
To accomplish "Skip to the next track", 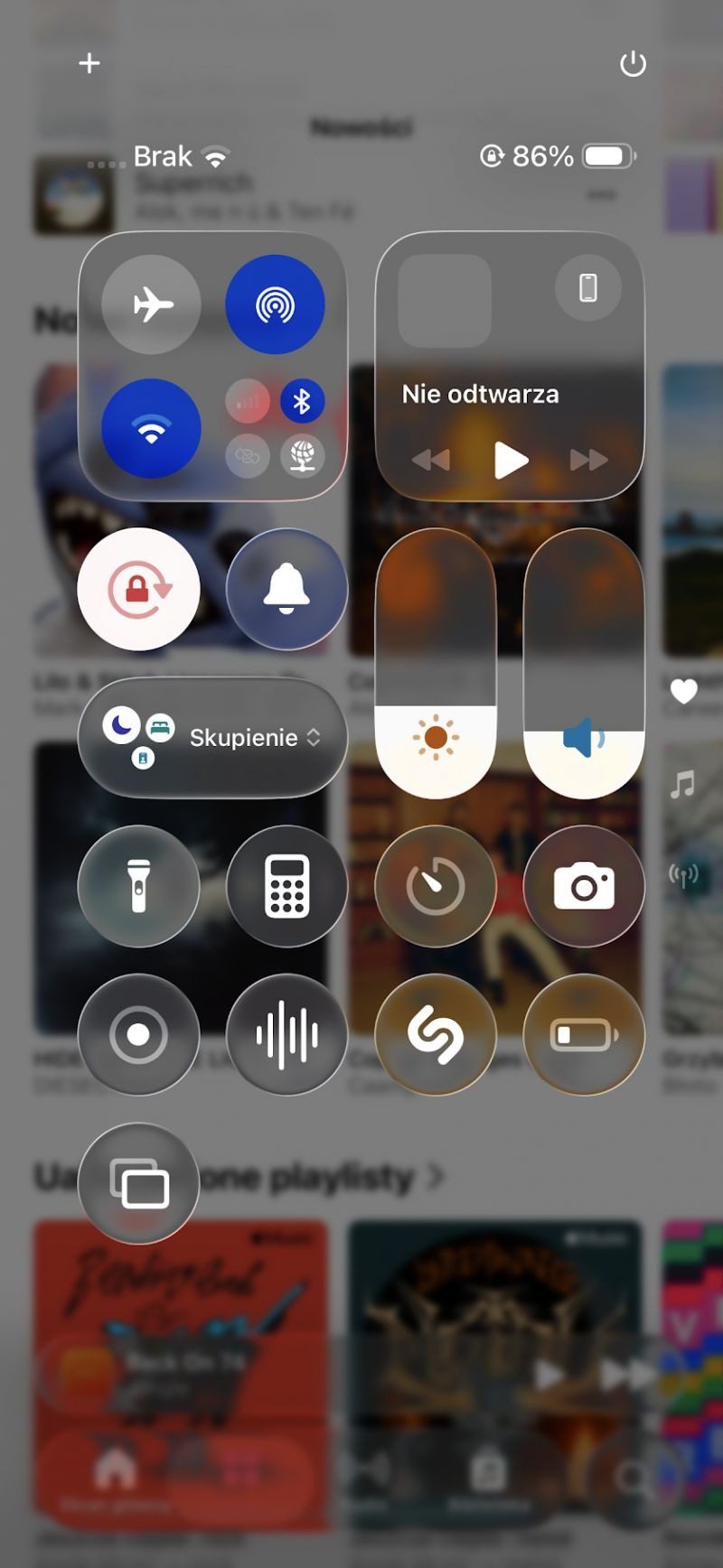I will pos(588,461).
